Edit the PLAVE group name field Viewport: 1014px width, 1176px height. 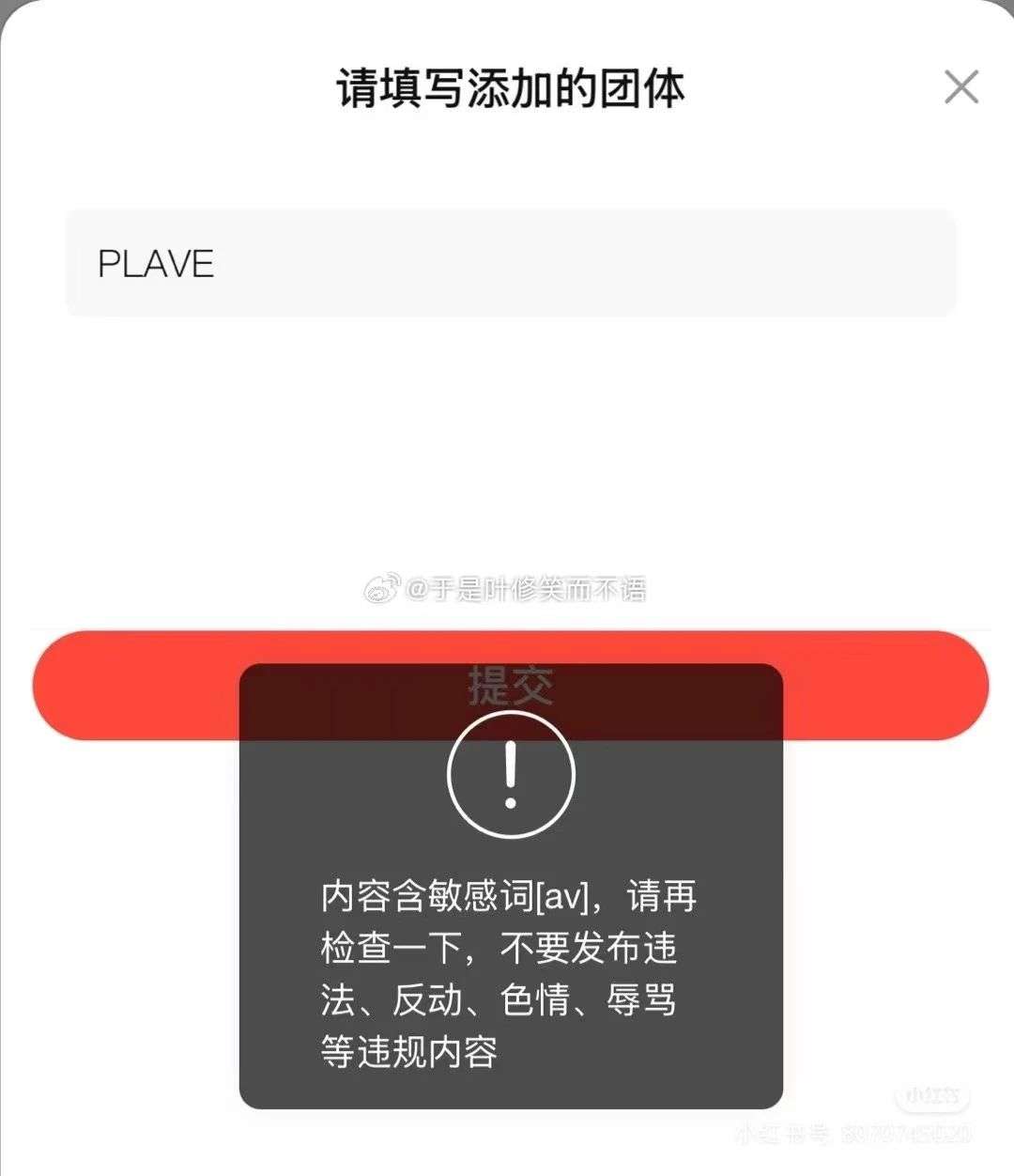tap(510, 264)
